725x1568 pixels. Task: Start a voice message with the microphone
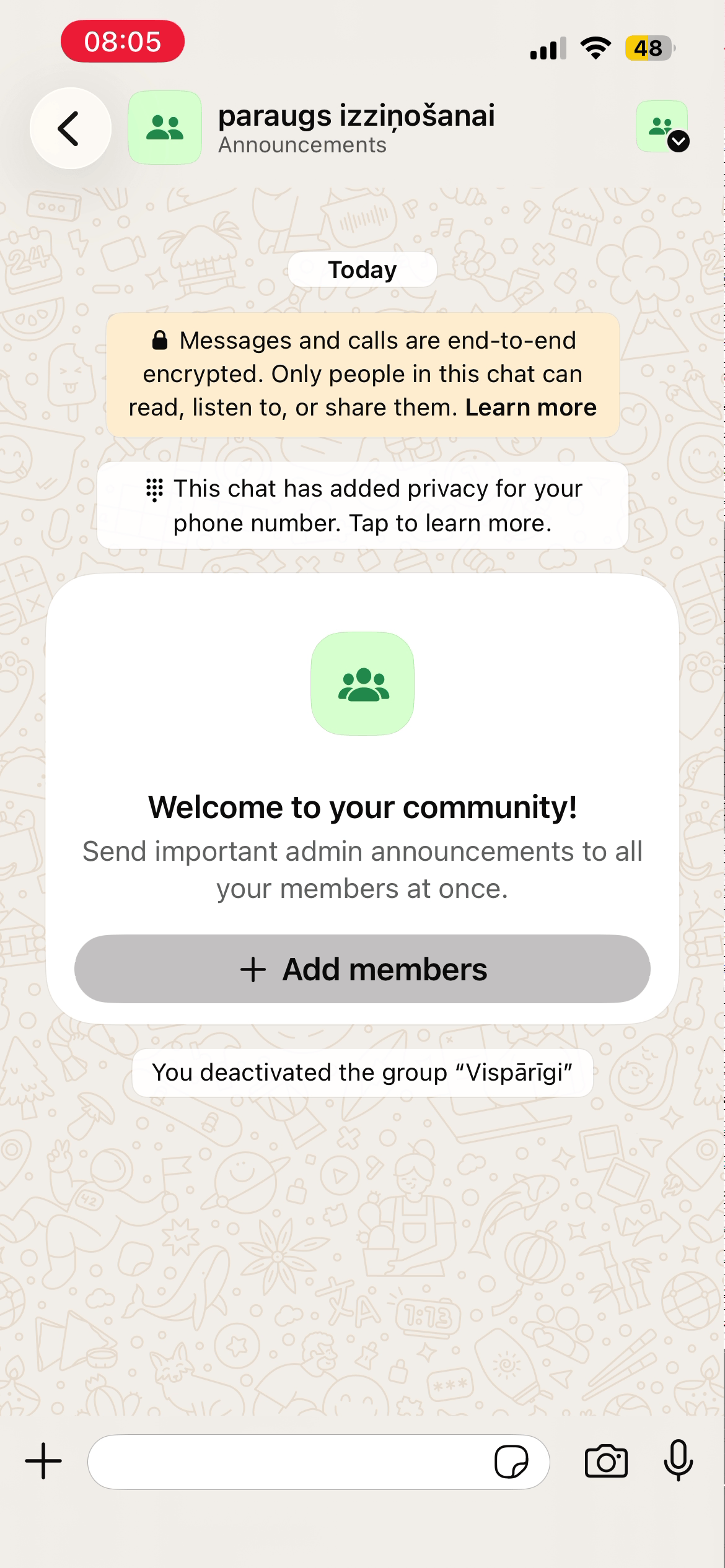(679, 1460)
